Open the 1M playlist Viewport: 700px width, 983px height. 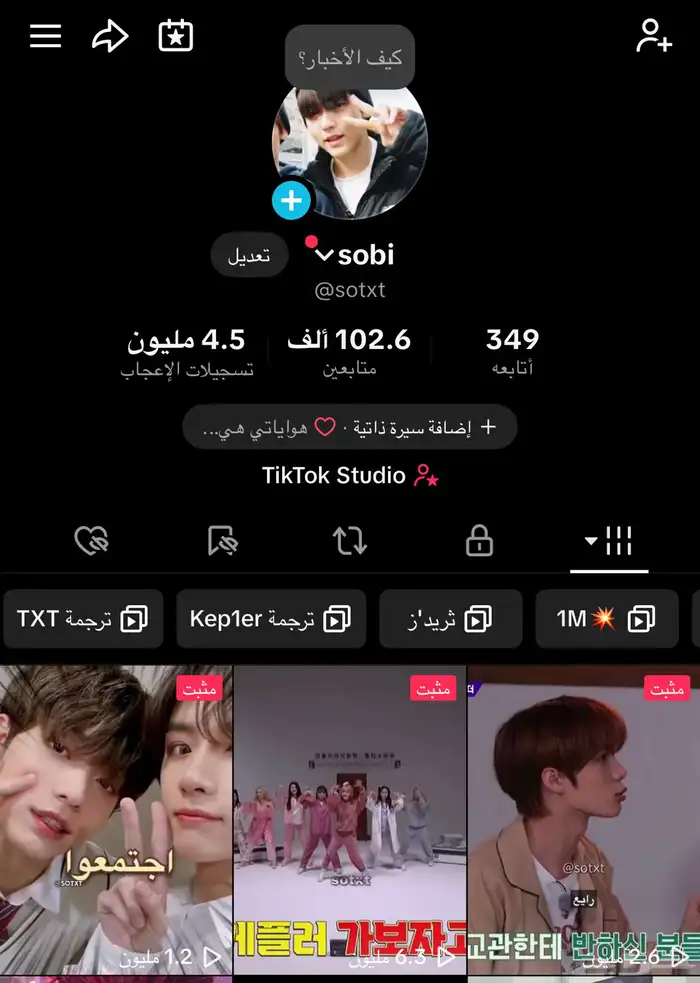click(606, 619)
